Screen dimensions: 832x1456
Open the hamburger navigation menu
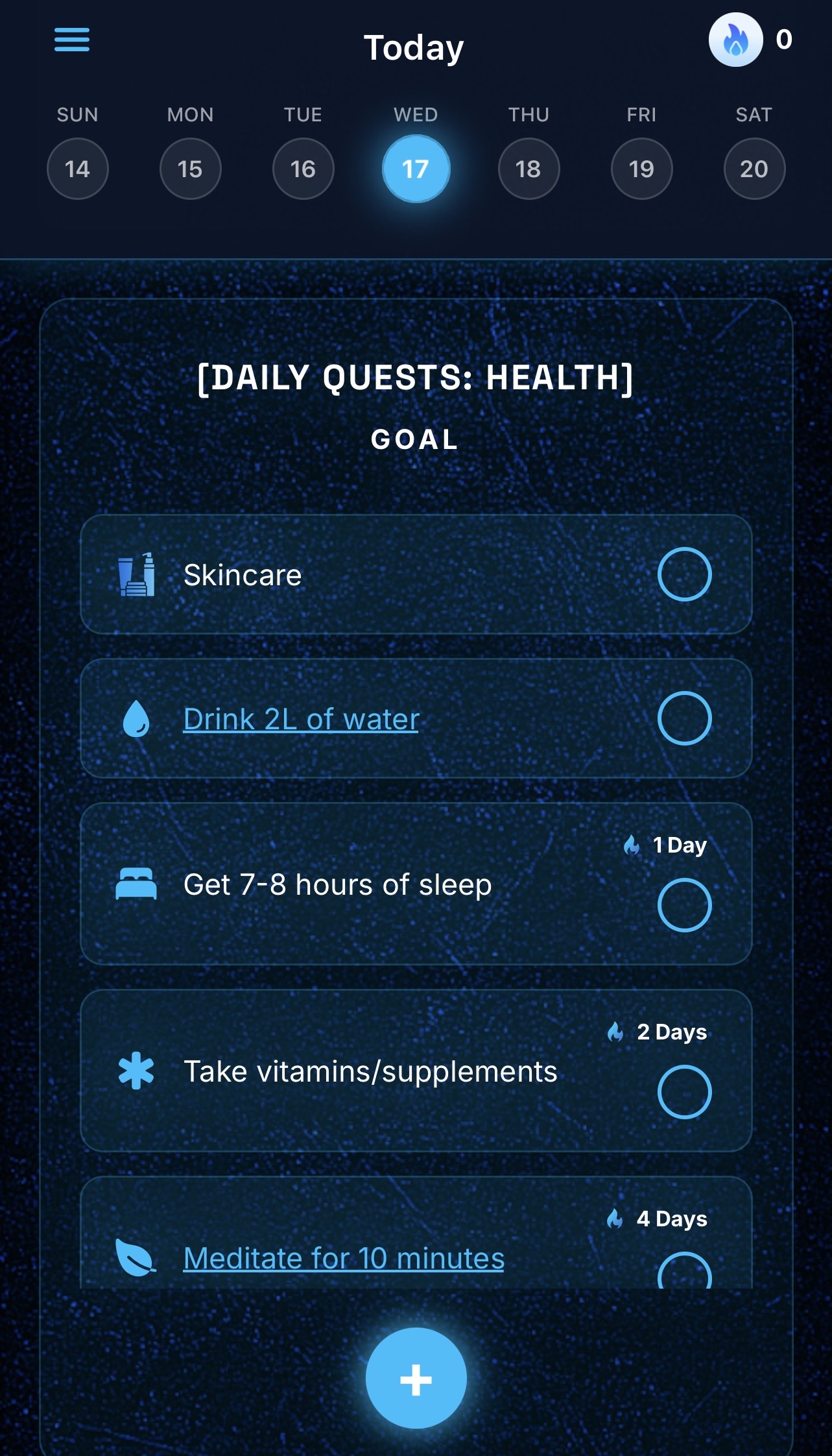(71, 40)
